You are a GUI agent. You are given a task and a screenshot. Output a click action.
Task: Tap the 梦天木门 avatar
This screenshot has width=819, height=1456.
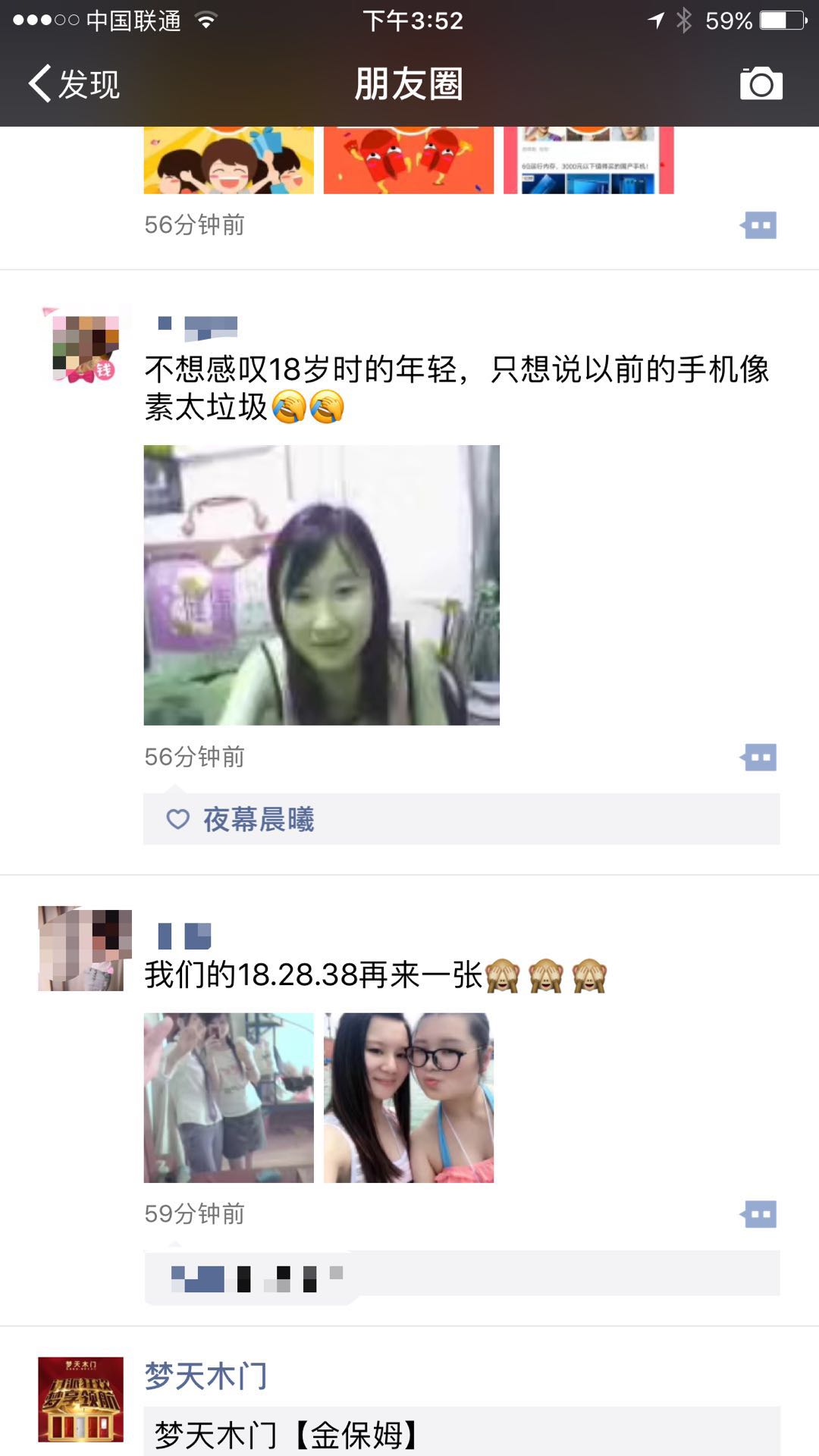pyautogui.click(x=80, y=1399)
